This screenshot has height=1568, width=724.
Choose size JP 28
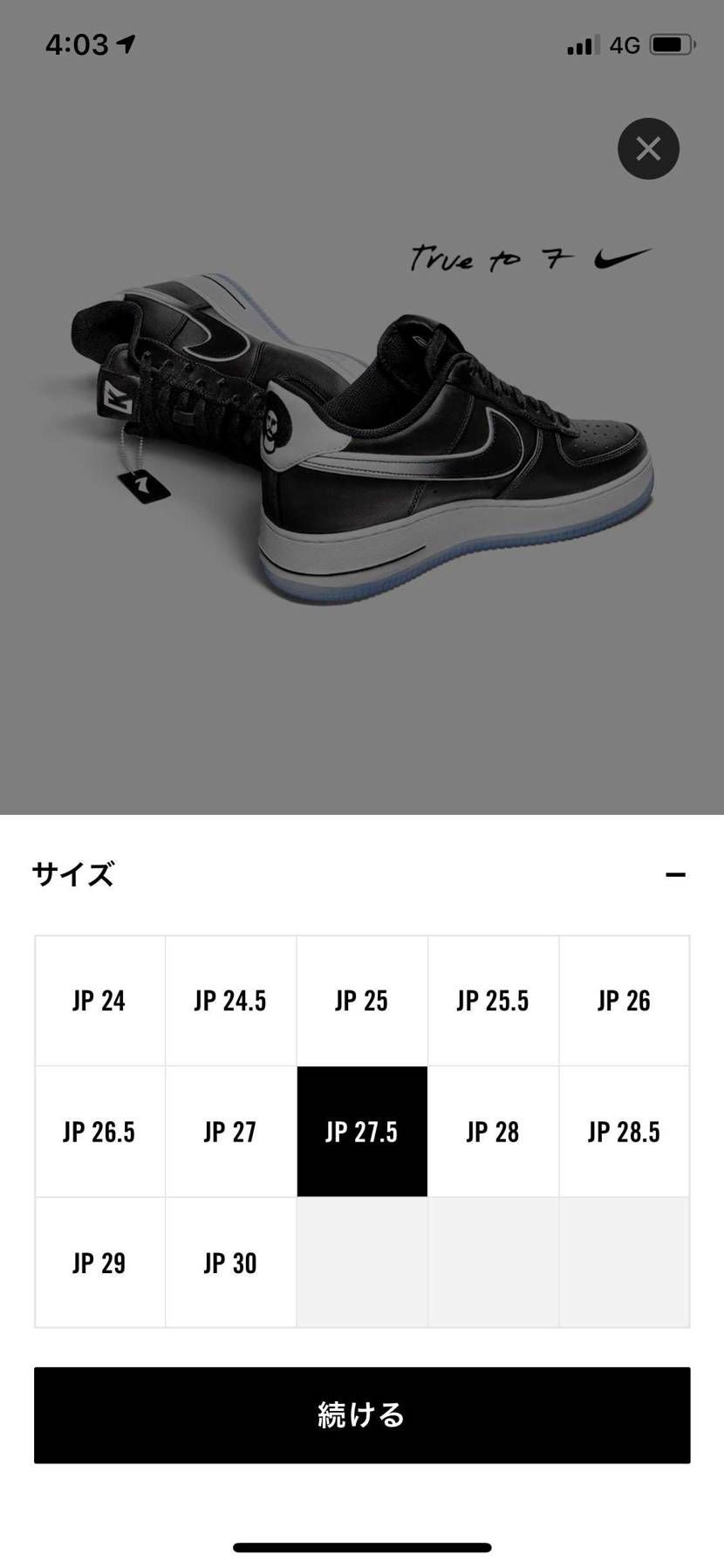[493, 1132]
